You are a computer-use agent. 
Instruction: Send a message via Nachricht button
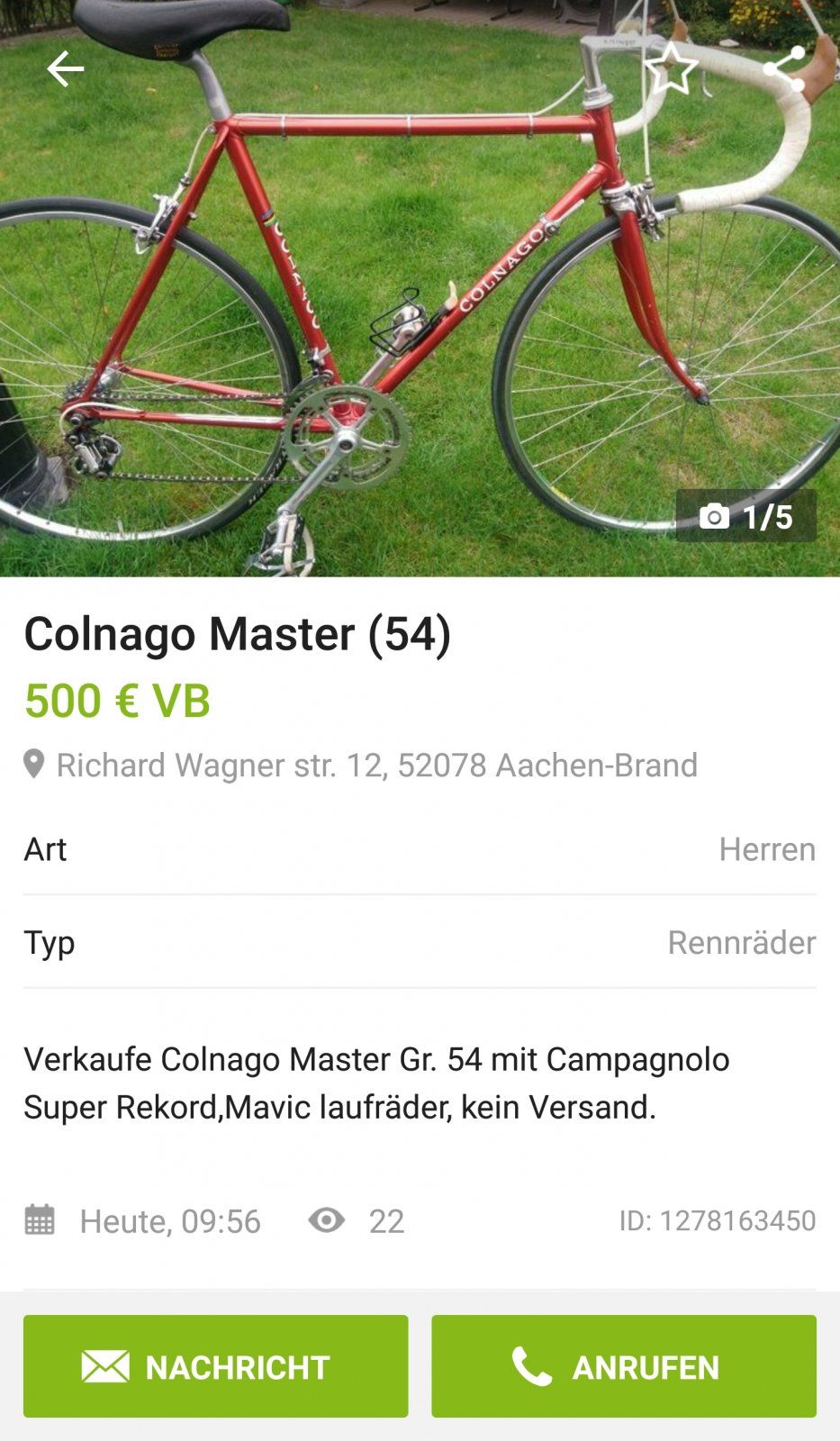(x=216, y=1366)
